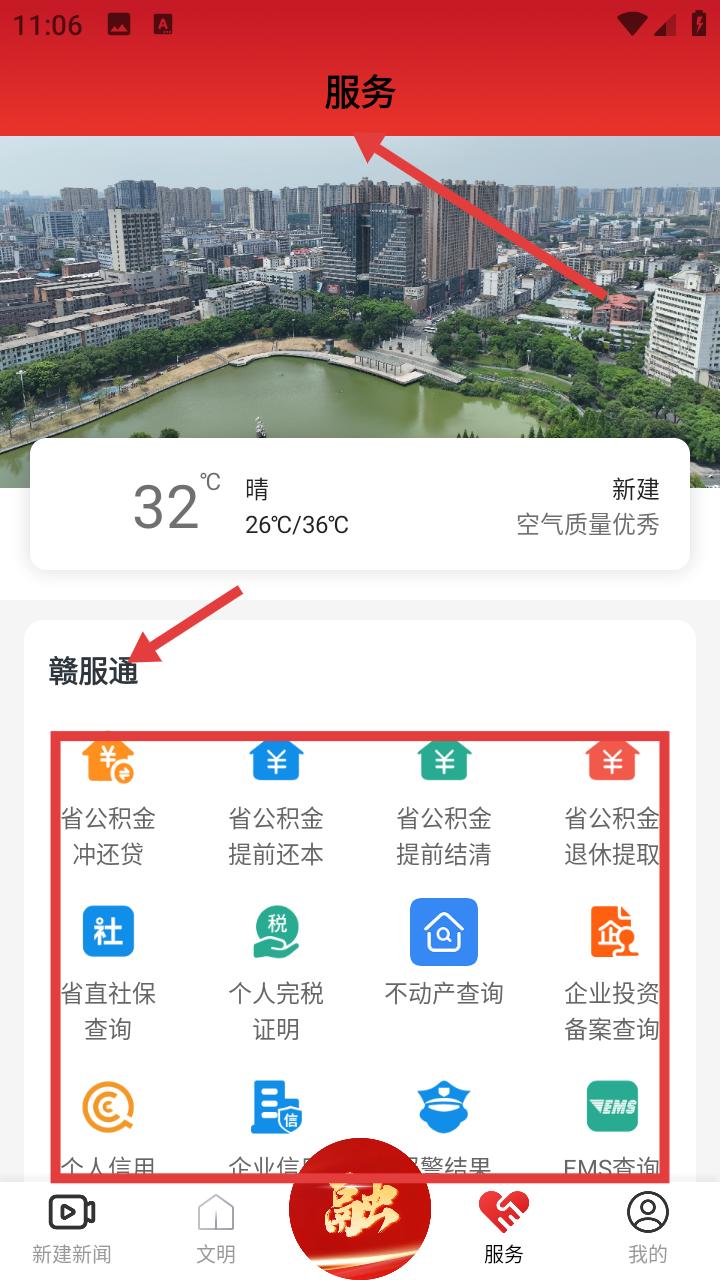Open the 文明 tab
Screen dimensions: 720x1280
coord(217,1227)
